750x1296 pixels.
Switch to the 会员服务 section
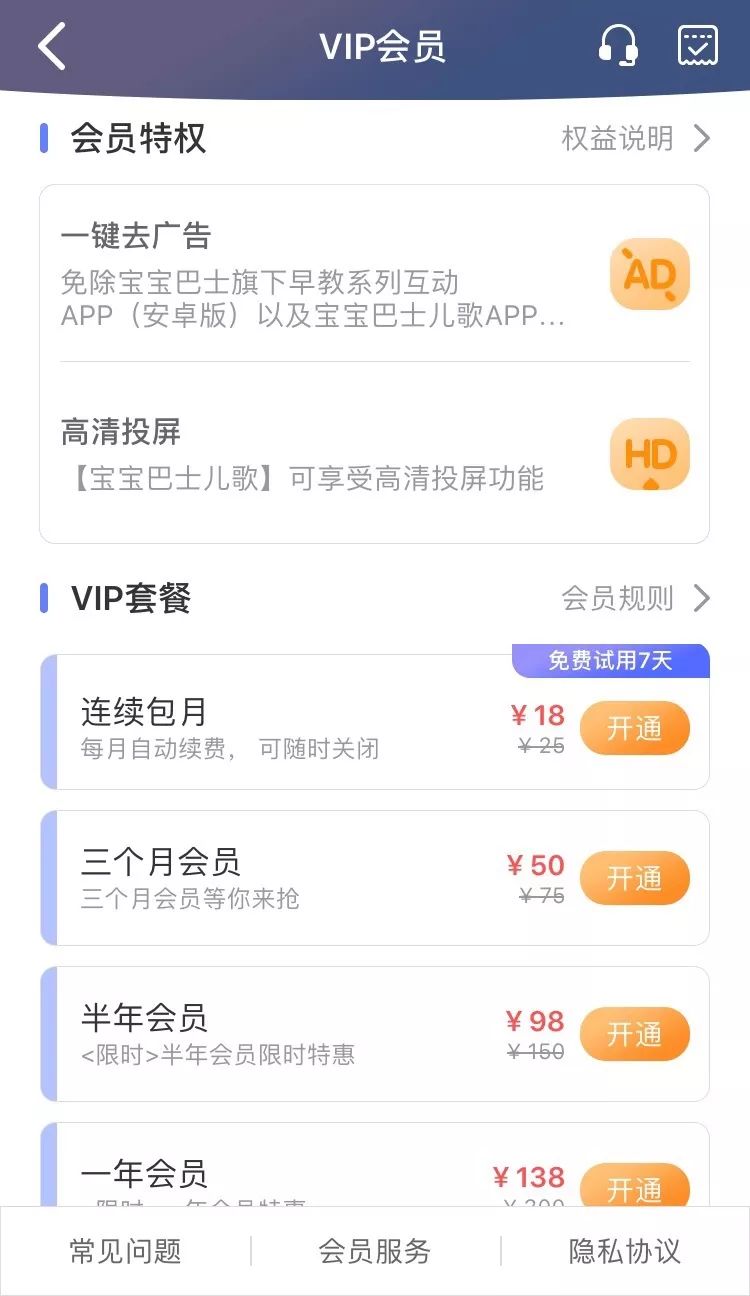375,1250
